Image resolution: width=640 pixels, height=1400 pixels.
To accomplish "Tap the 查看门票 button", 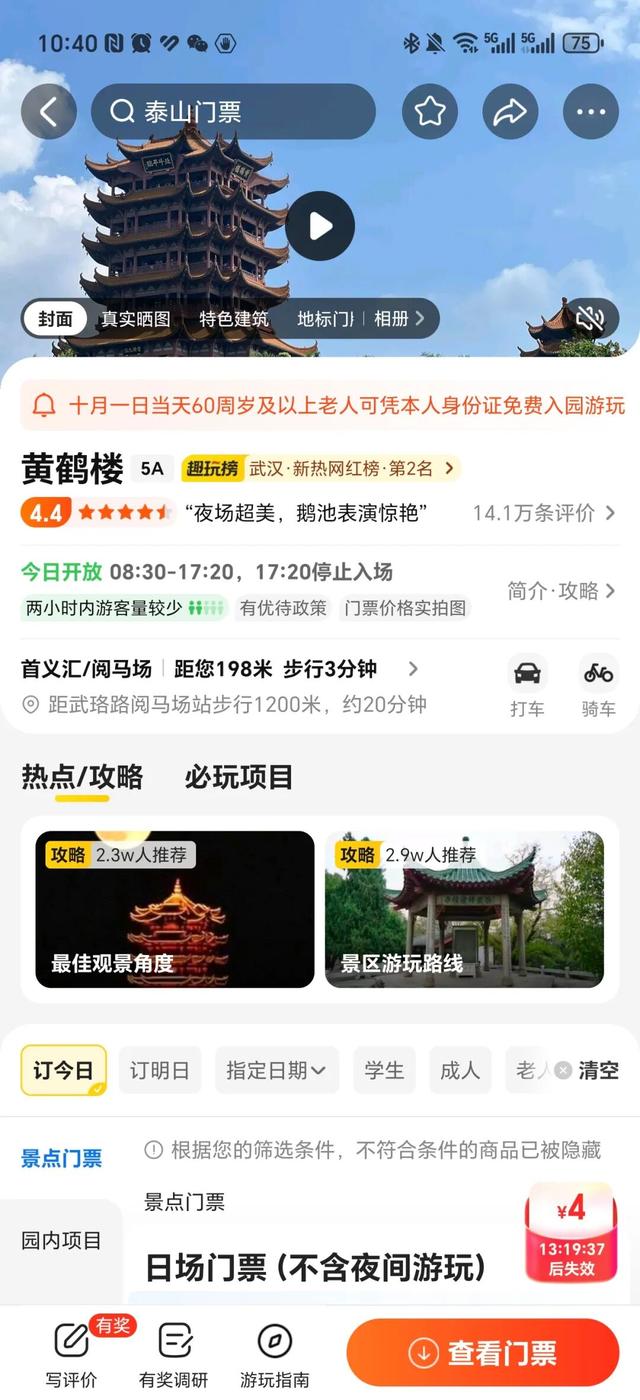I will [x=482, y=1353].
